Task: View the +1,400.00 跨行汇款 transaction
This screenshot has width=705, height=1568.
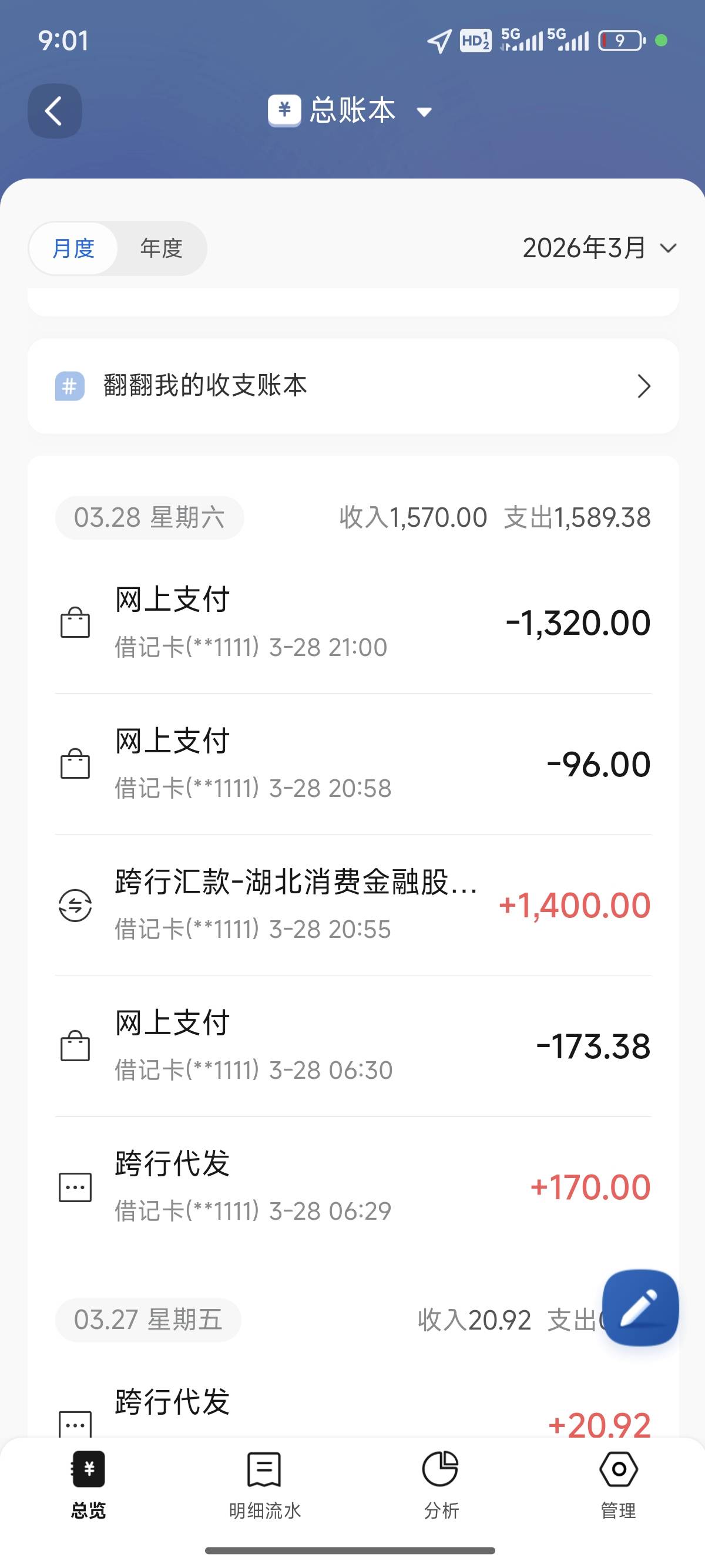Action: point(353,905)
